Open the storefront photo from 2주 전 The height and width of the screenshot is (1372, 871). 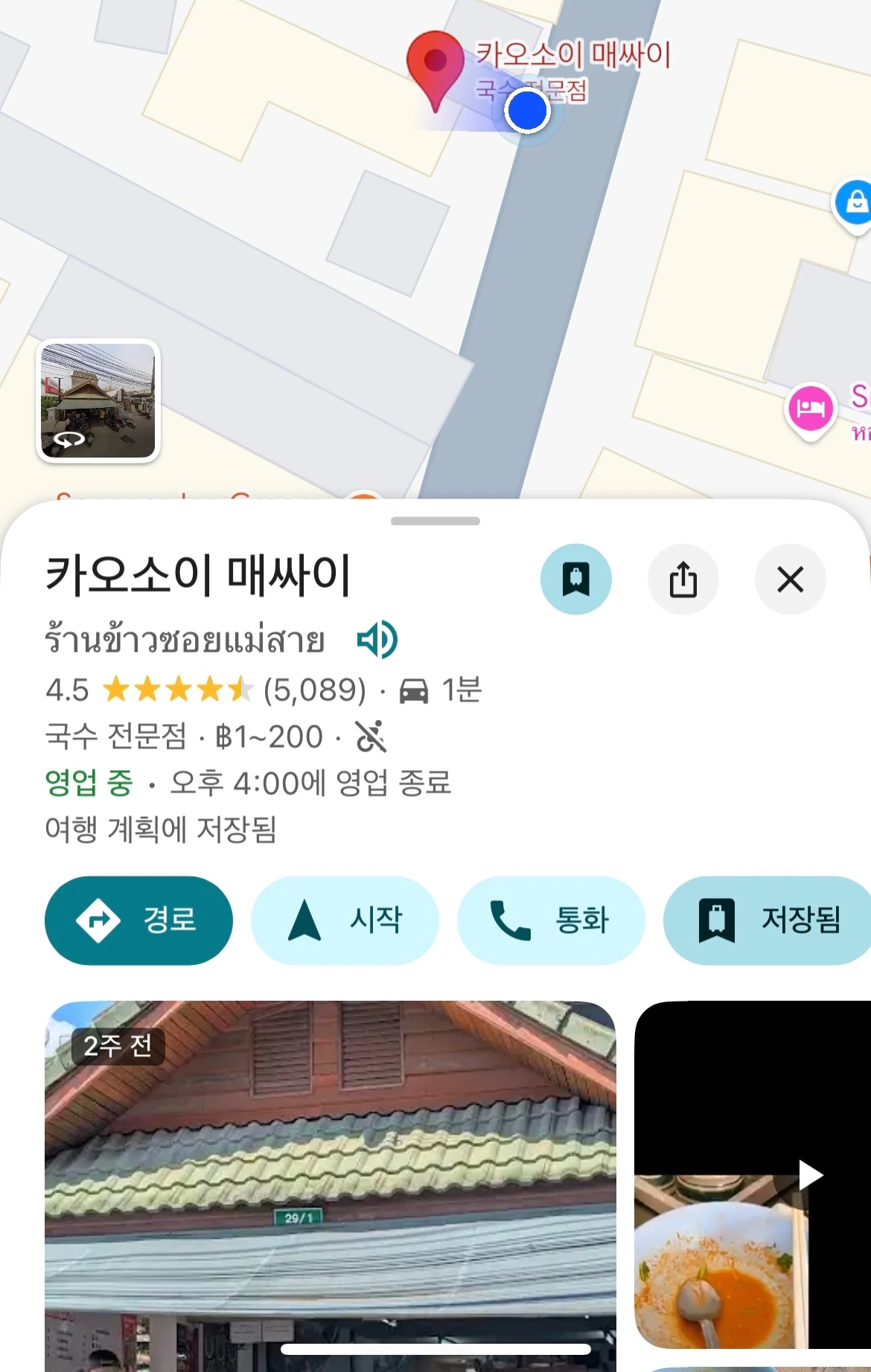(330, 1183)
